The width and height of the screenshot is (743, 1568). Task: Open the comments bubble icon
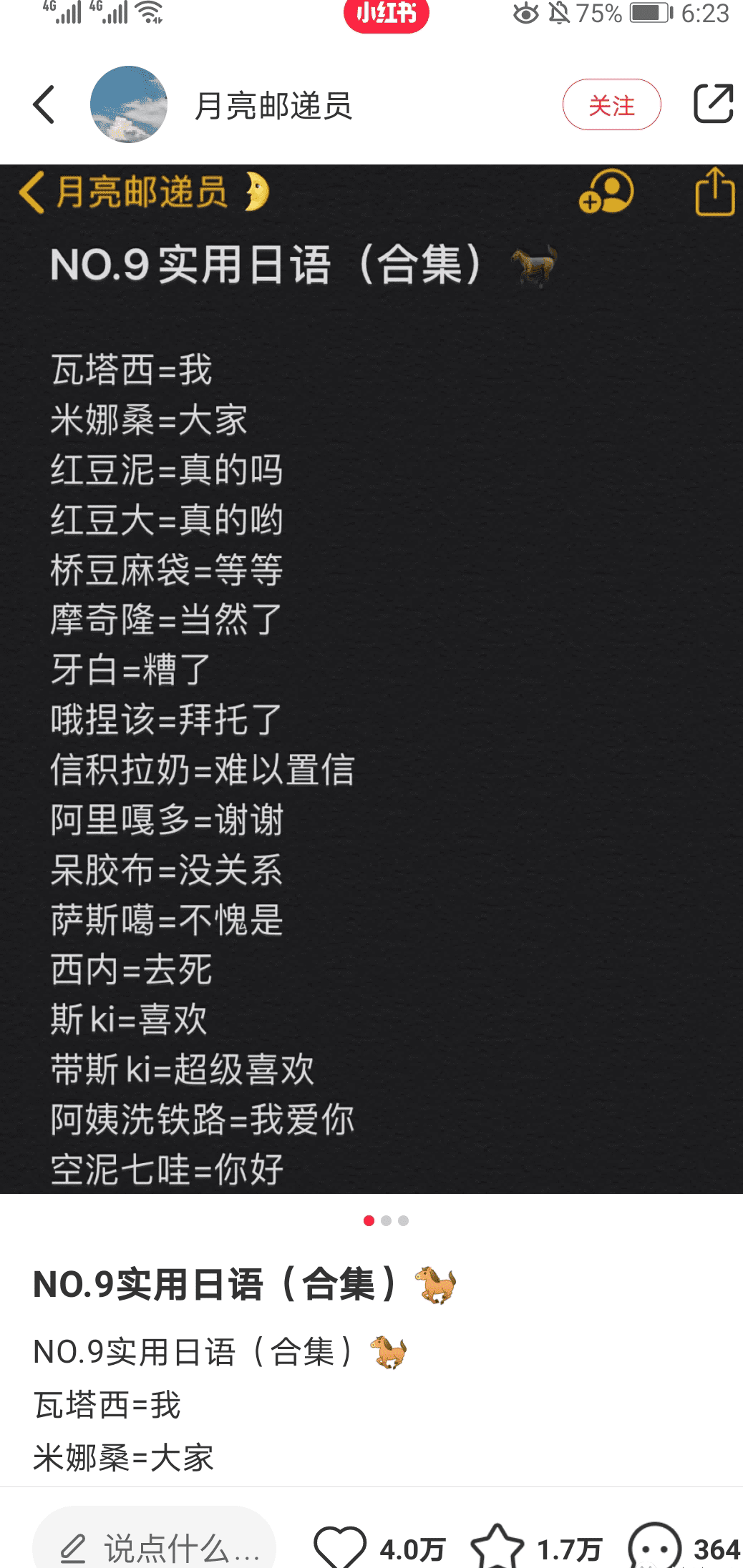coord(654,1548)
